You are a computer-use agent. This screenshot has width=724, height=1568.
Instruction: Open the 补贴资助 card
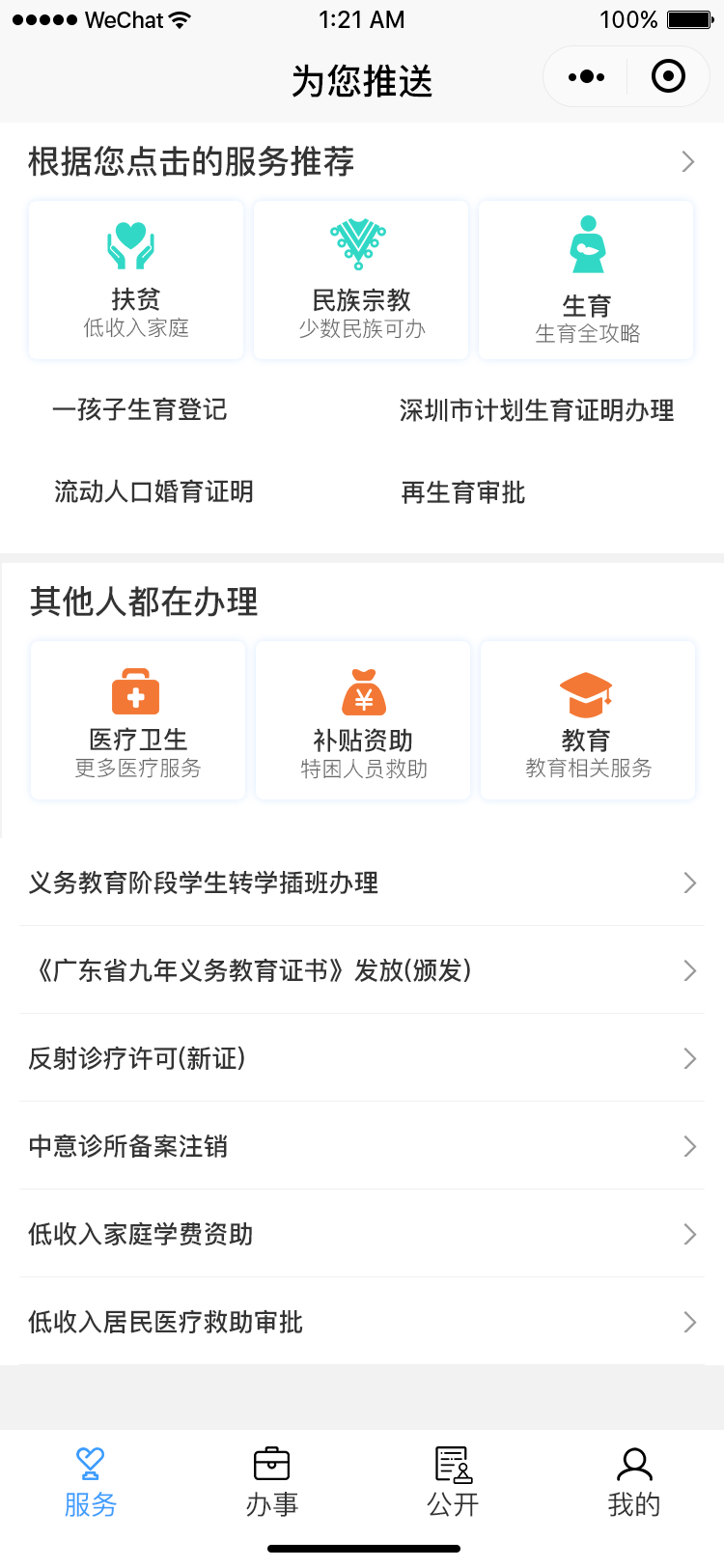click(x=363, y=720)
